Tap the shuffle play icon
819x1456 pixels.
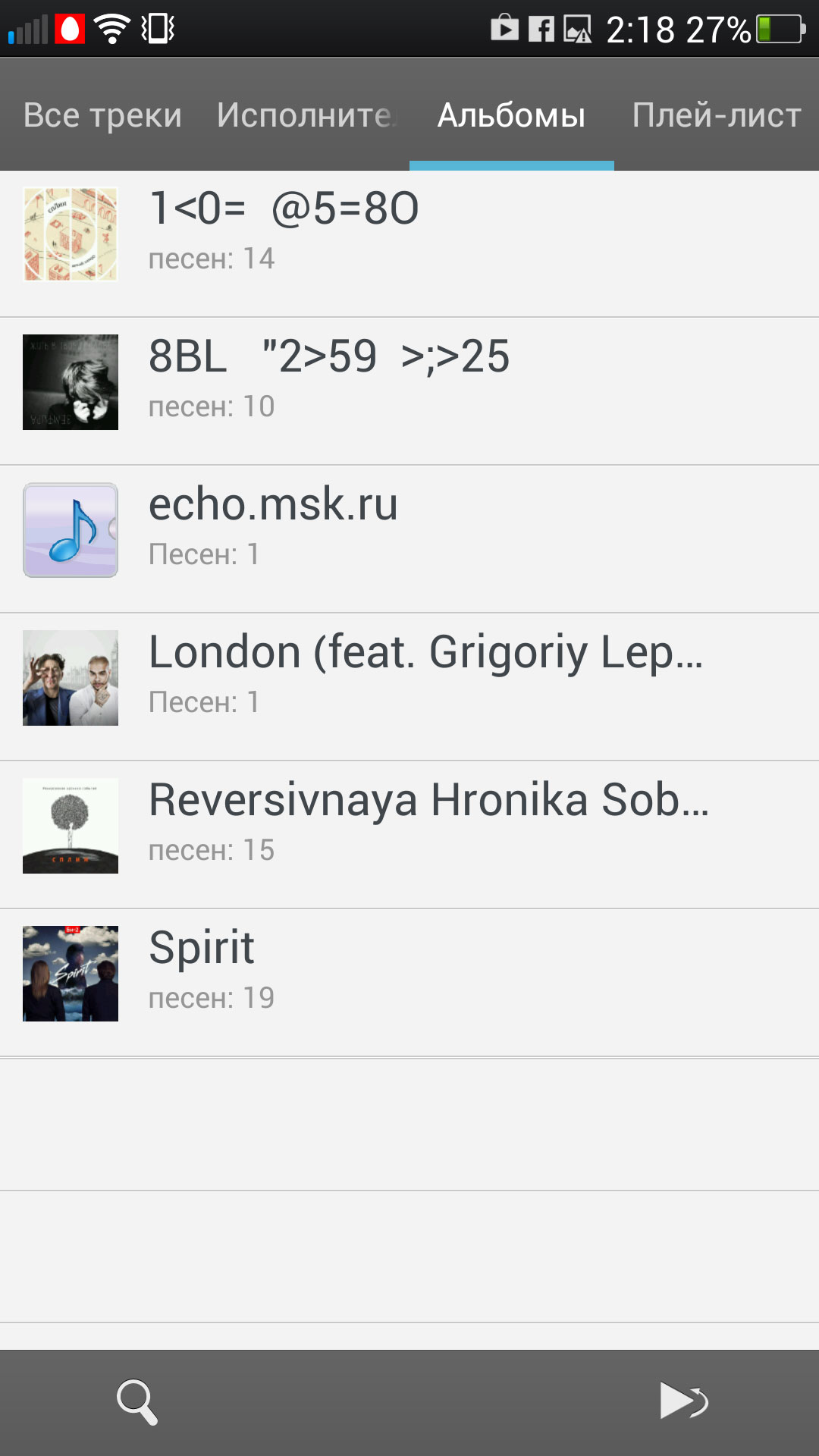click(683, 1401)
